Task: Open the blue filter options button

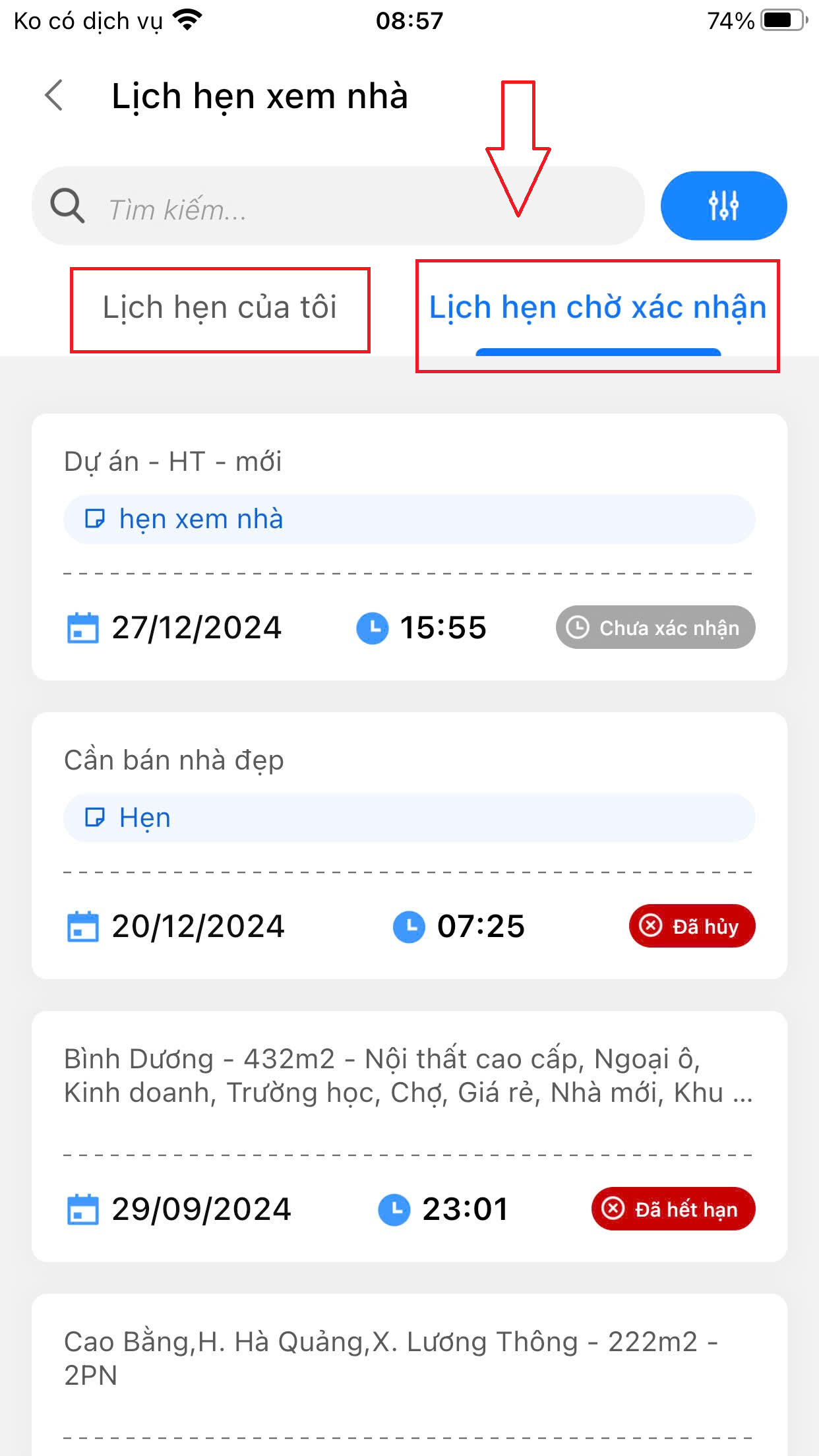Action: pyautogui.click(x=723, y=206)
